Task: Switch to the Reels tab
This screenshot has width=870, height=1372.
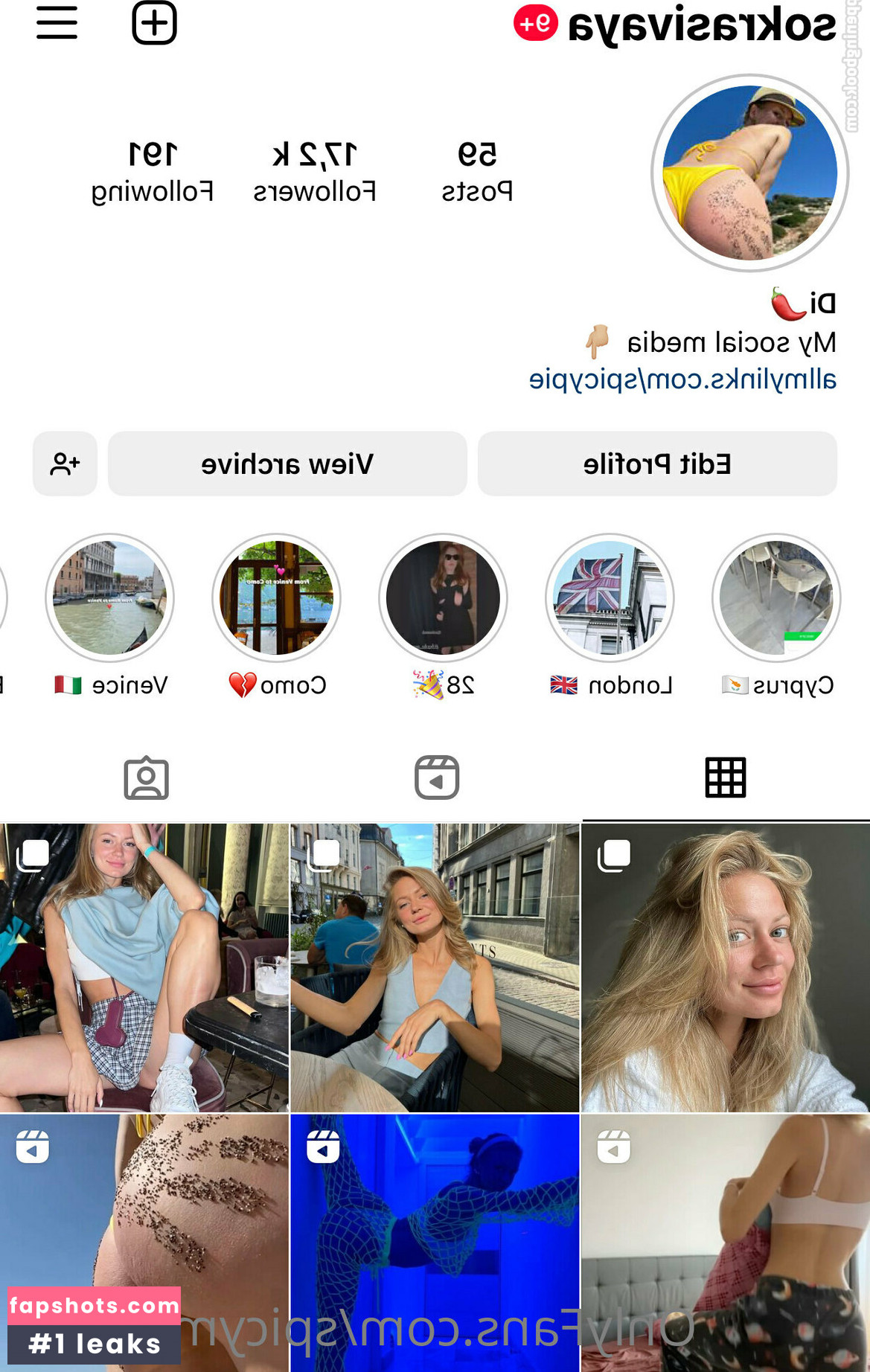Action: click(x=437, y=778)
